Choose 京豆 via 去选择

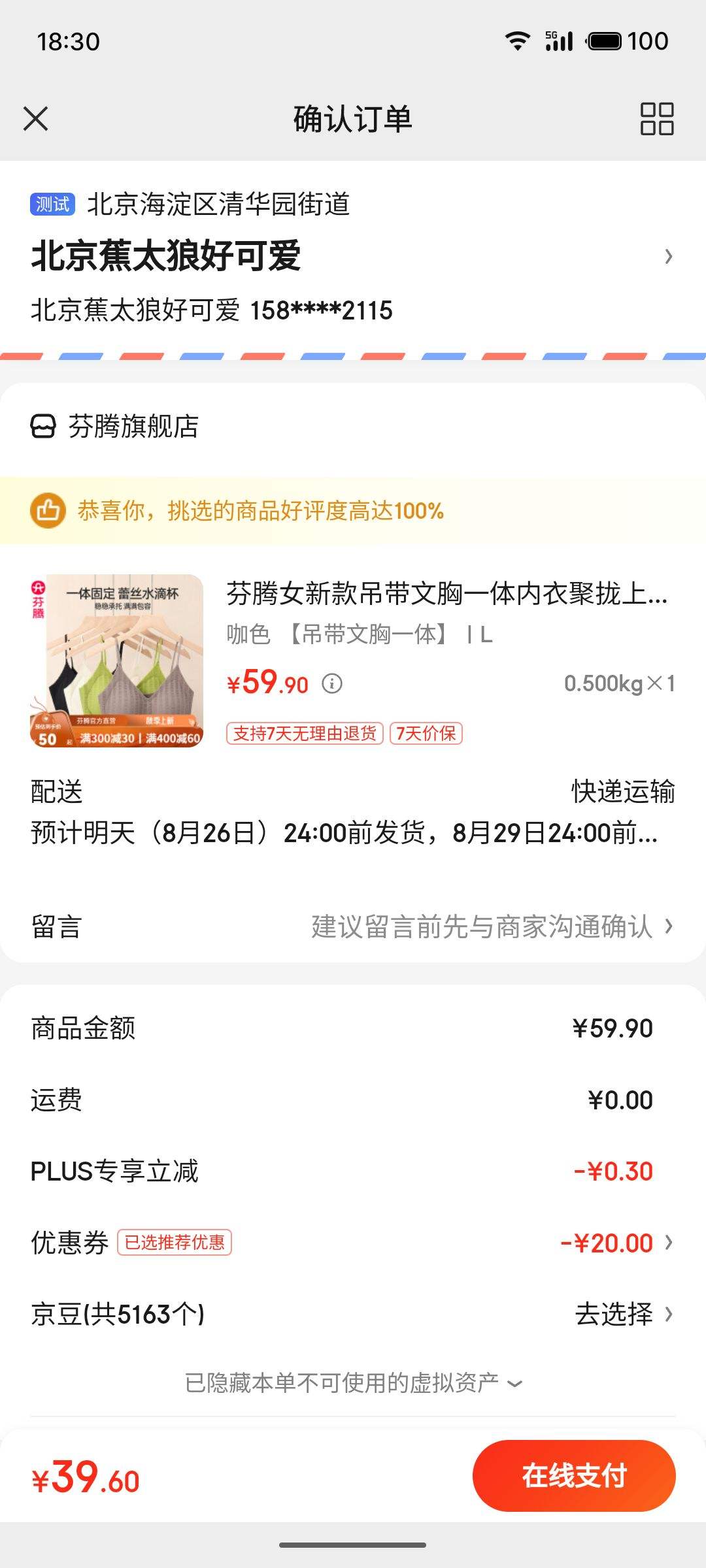coord(622,1315)
